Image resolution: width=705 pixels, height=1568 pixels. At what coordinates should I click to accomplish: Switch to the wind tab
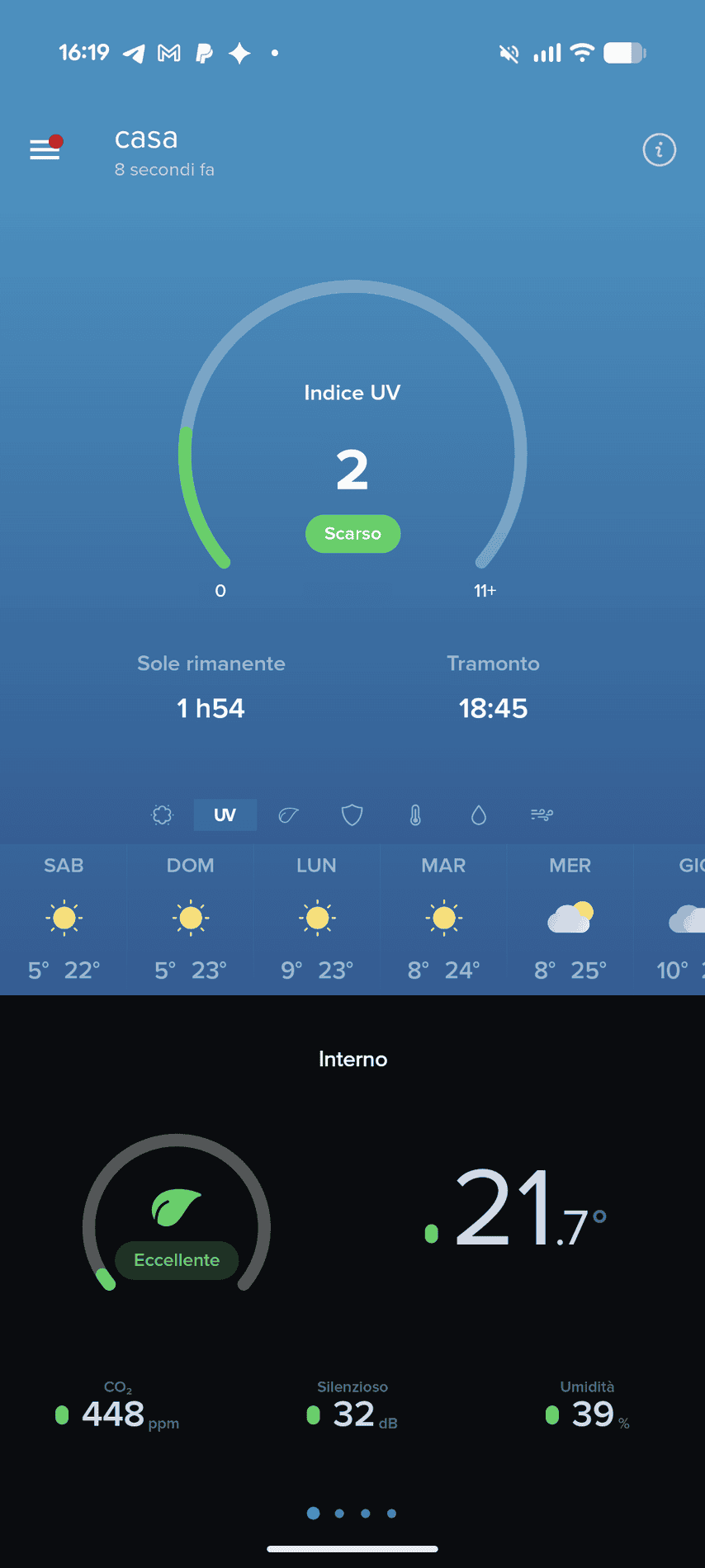coord(542,815)
